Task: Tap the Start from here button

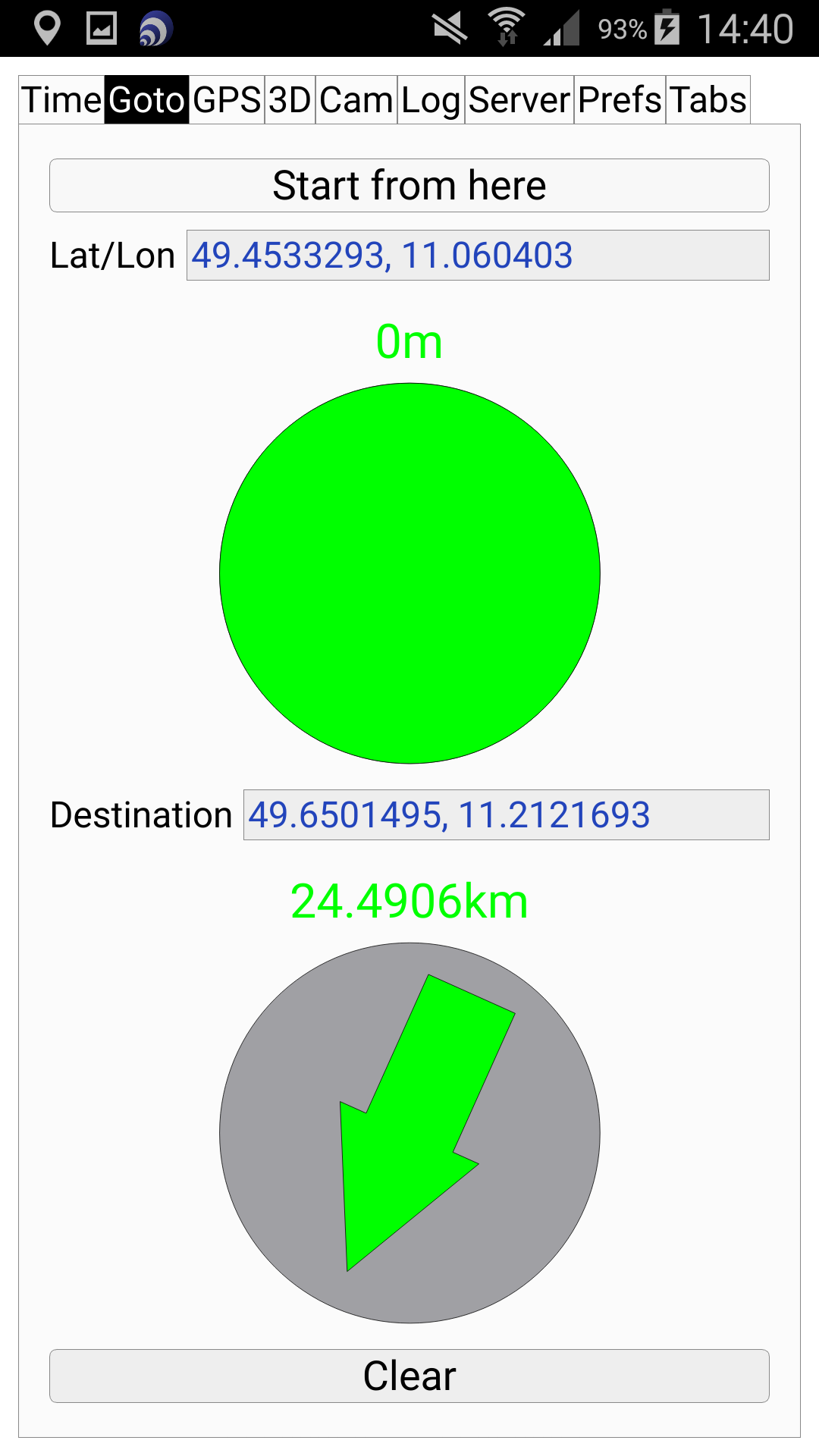Action: 409,186
